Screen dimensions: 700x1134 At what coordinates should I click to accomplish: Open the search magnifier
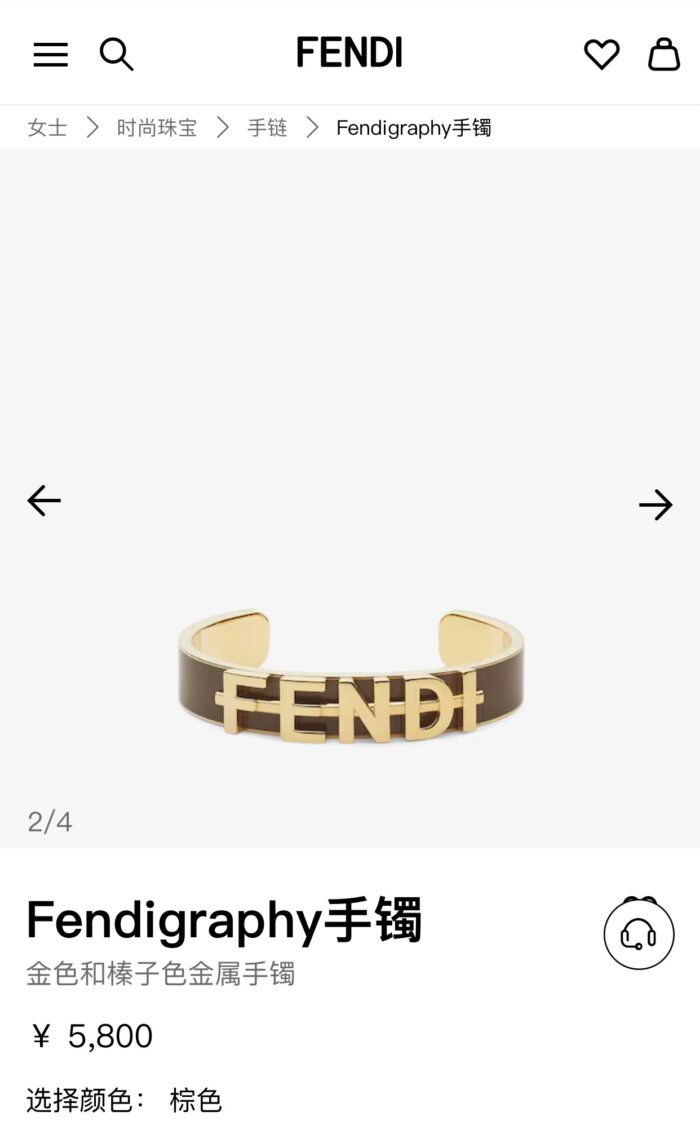point(116,54)
